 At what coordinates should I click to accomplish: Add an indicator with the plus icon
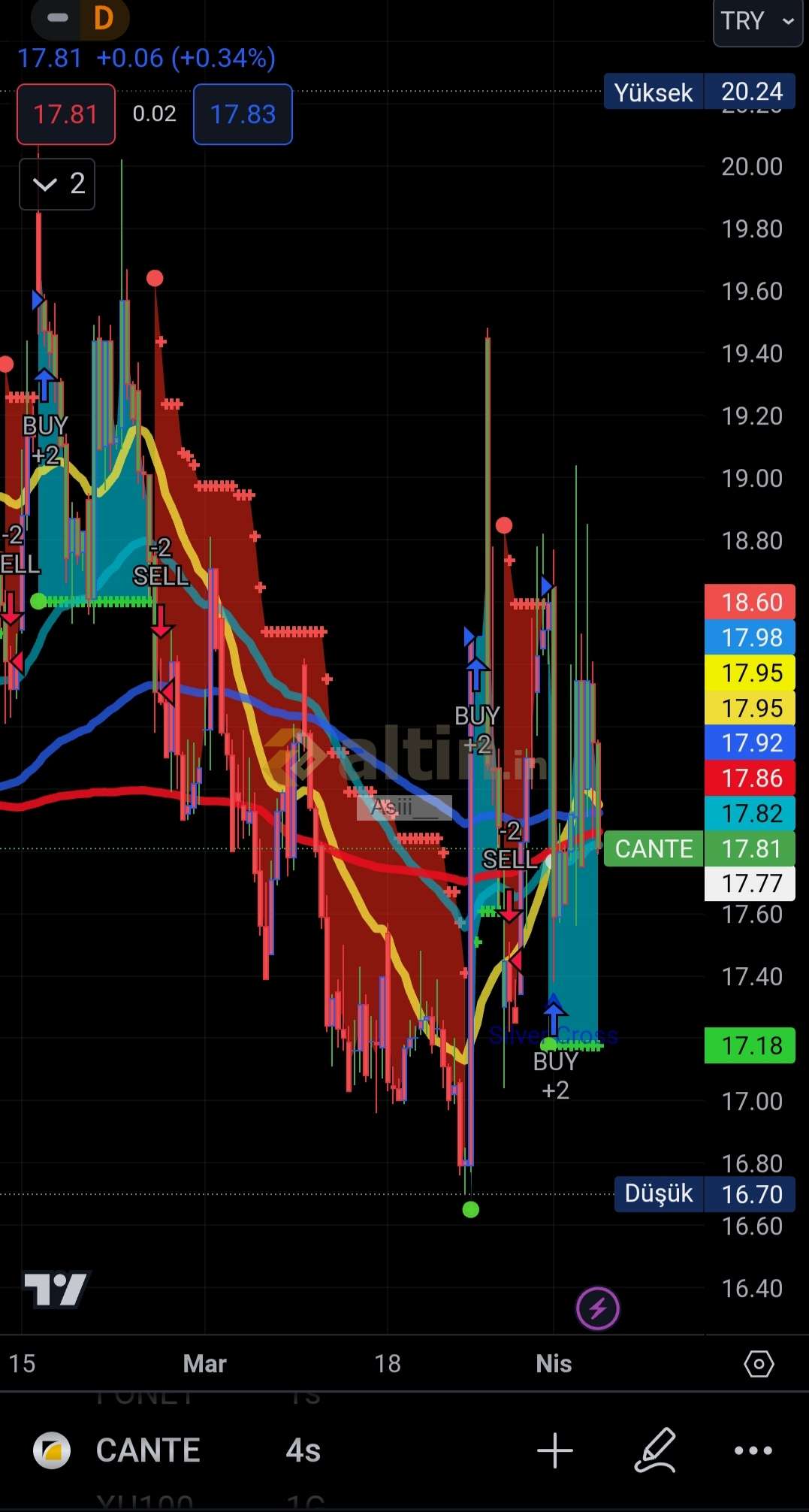click(555, 1450)
